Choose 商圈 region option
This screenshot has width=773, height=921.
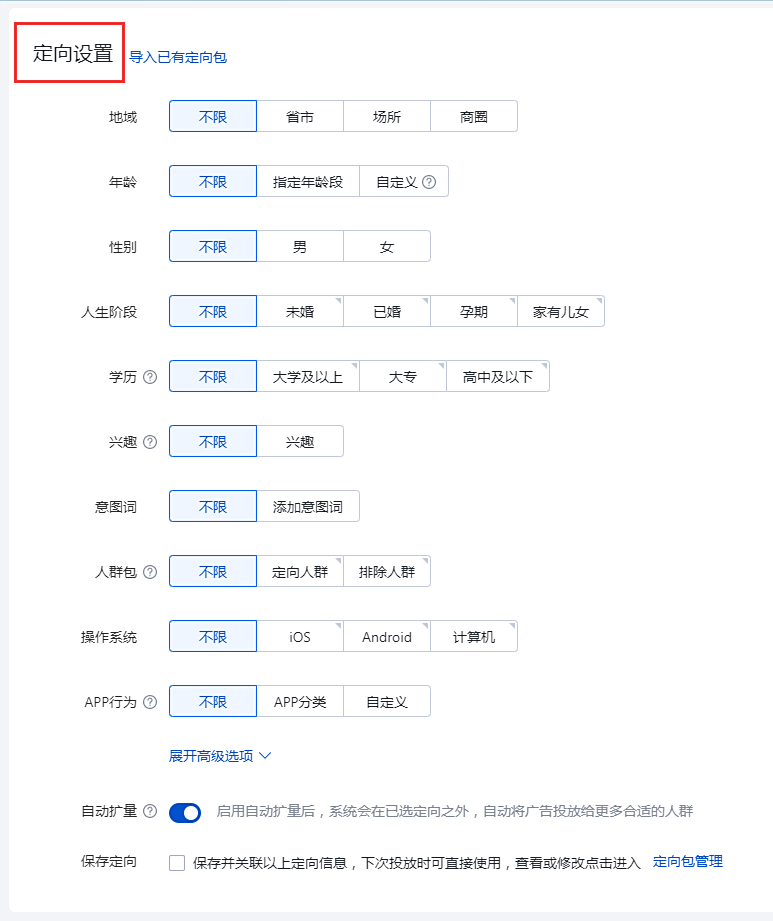click(474, 117)
